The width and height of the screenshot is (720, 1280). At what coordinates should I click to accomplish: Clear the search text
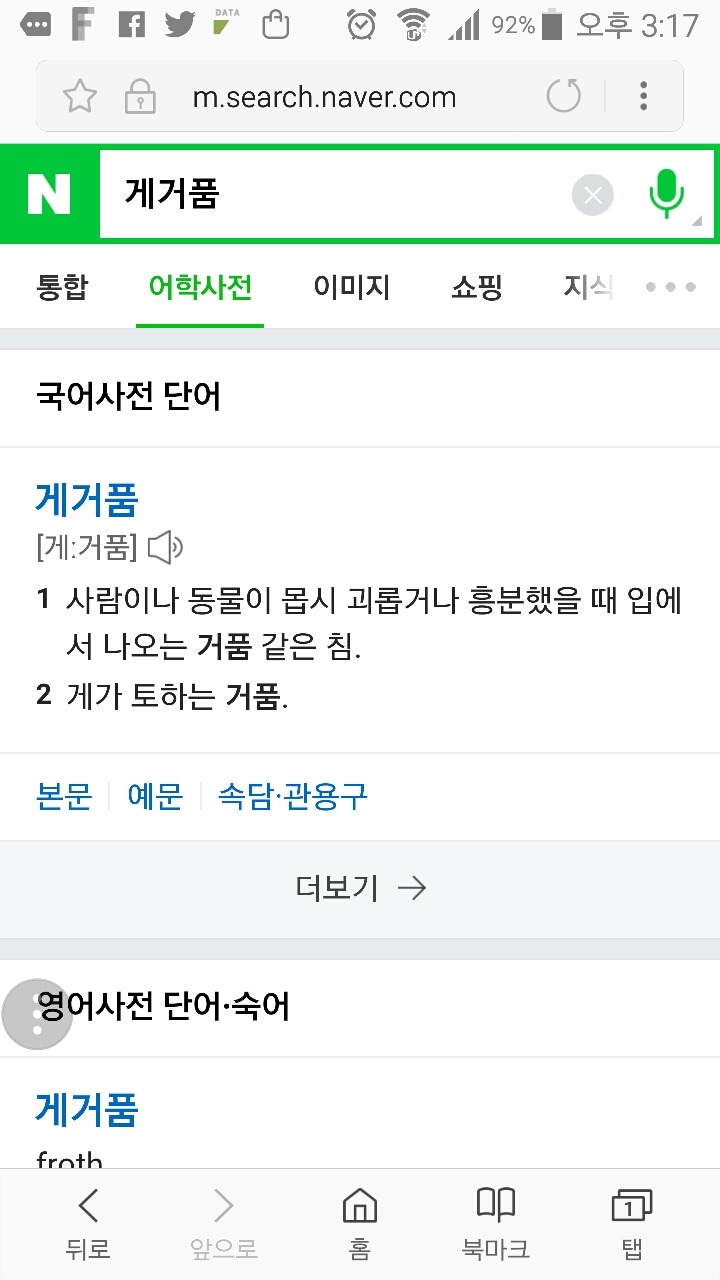592,195
